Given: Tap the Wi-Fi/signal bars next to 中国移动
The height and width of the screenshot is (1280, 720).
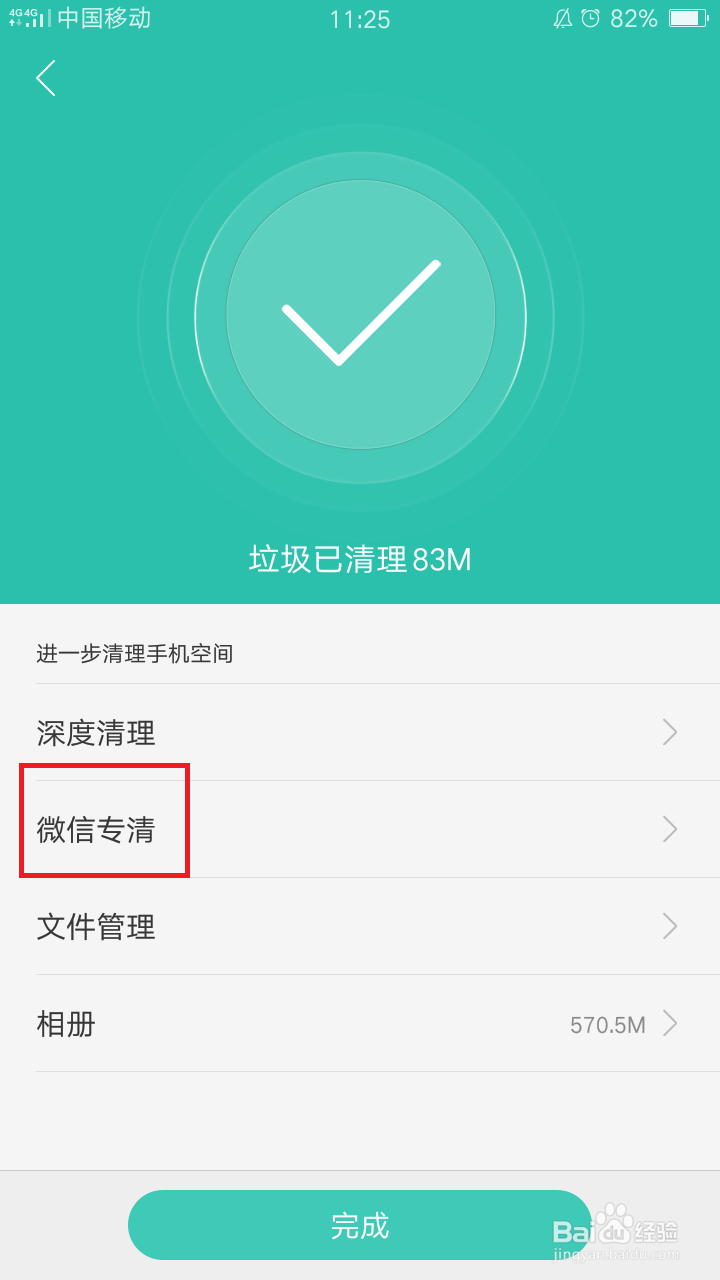Looking at the screenshot, I should [38, 18].
